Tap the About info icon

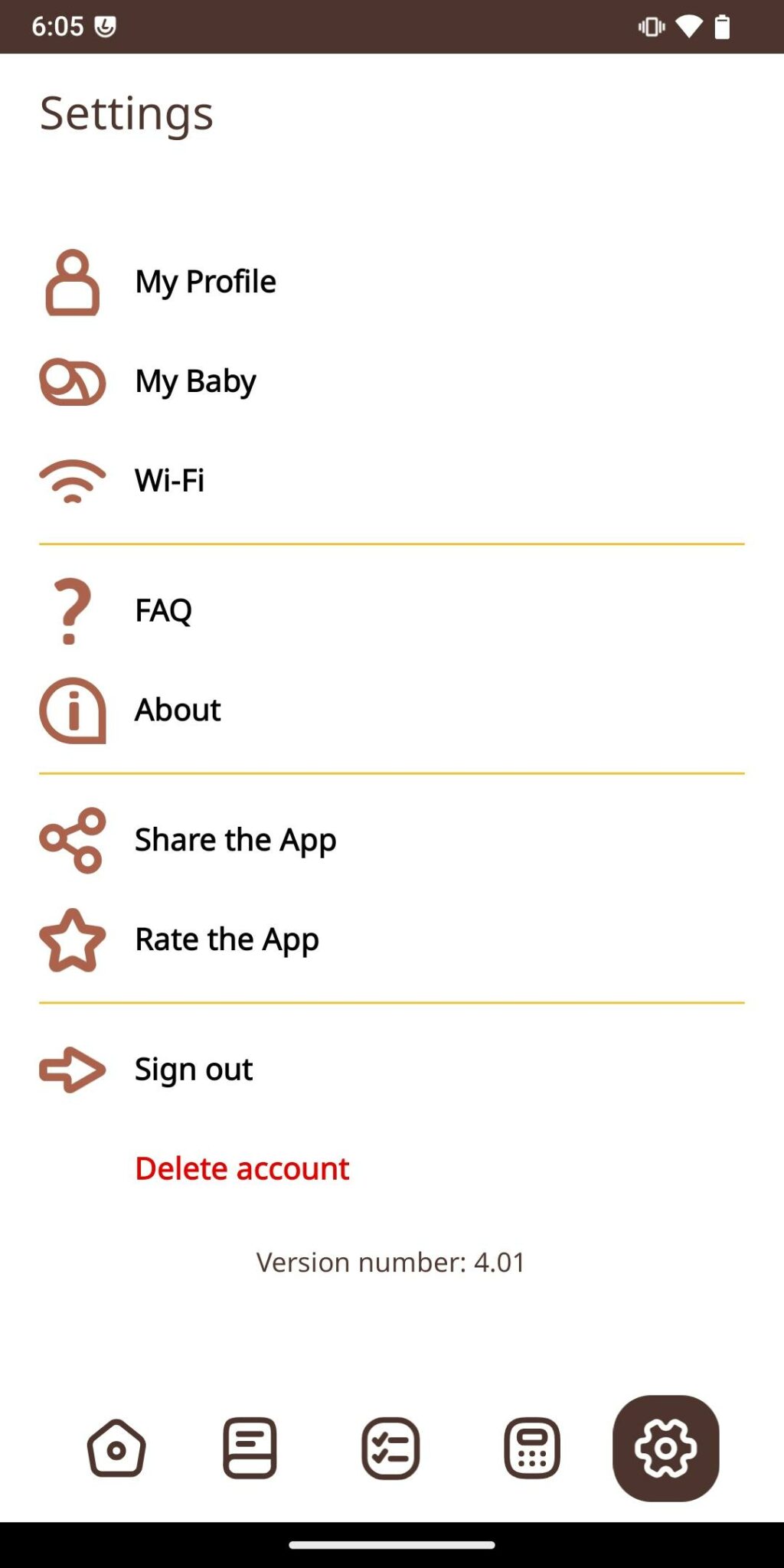(x=73, y=712)
